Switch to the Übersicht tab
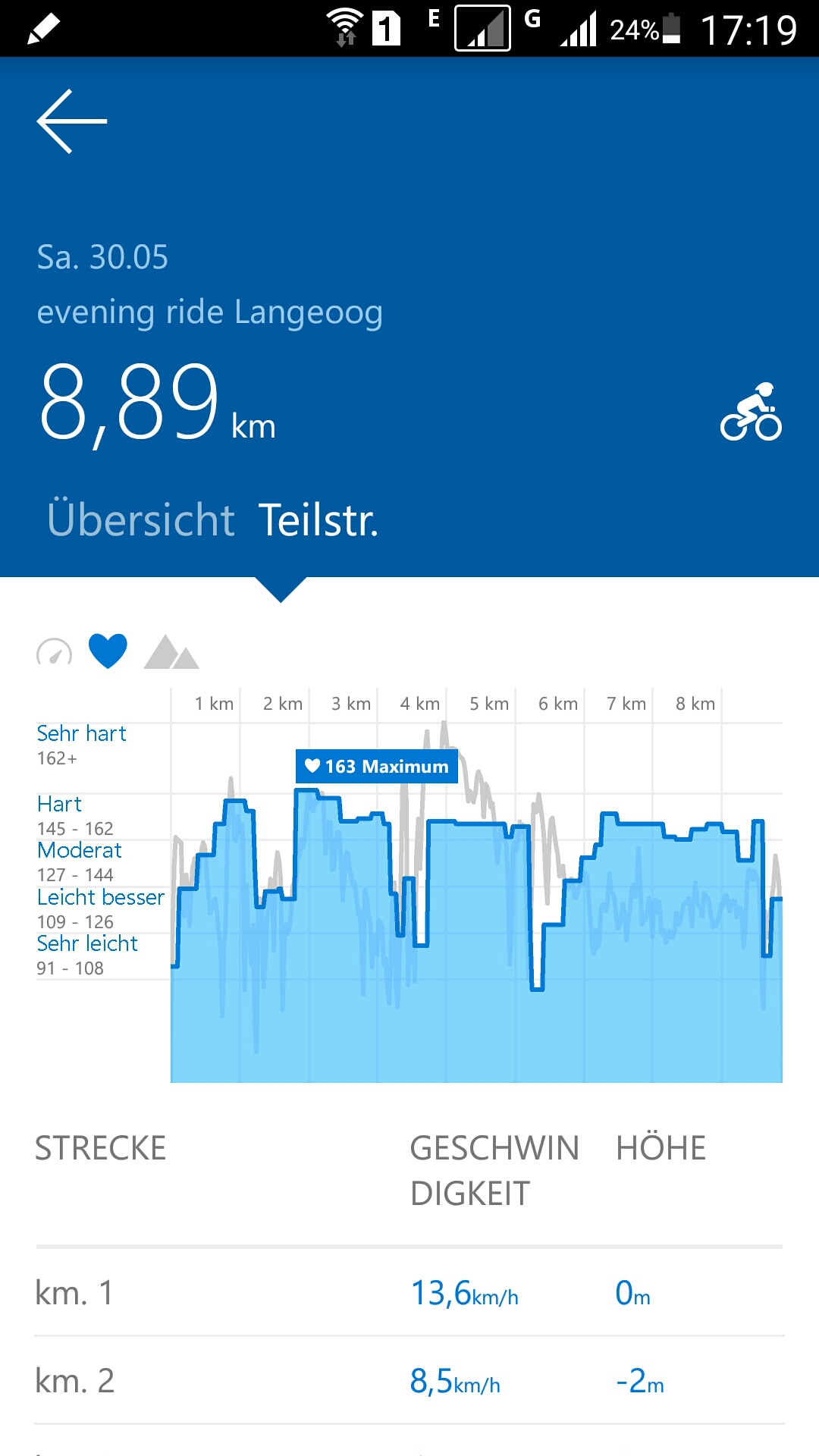The image size is (819, 1456). [x=141, y=520]
